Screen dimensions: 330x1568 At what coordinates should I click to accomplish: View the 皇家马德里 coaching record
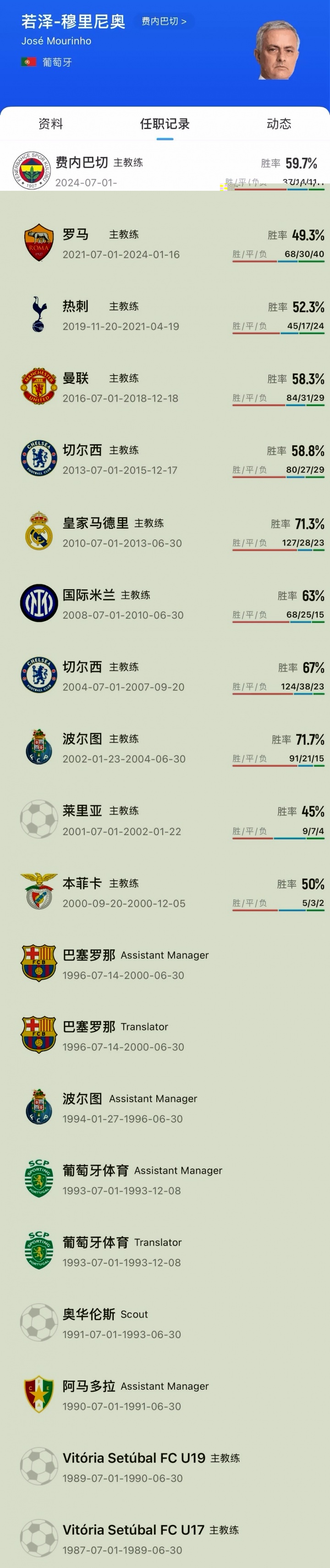coord(165,532)
